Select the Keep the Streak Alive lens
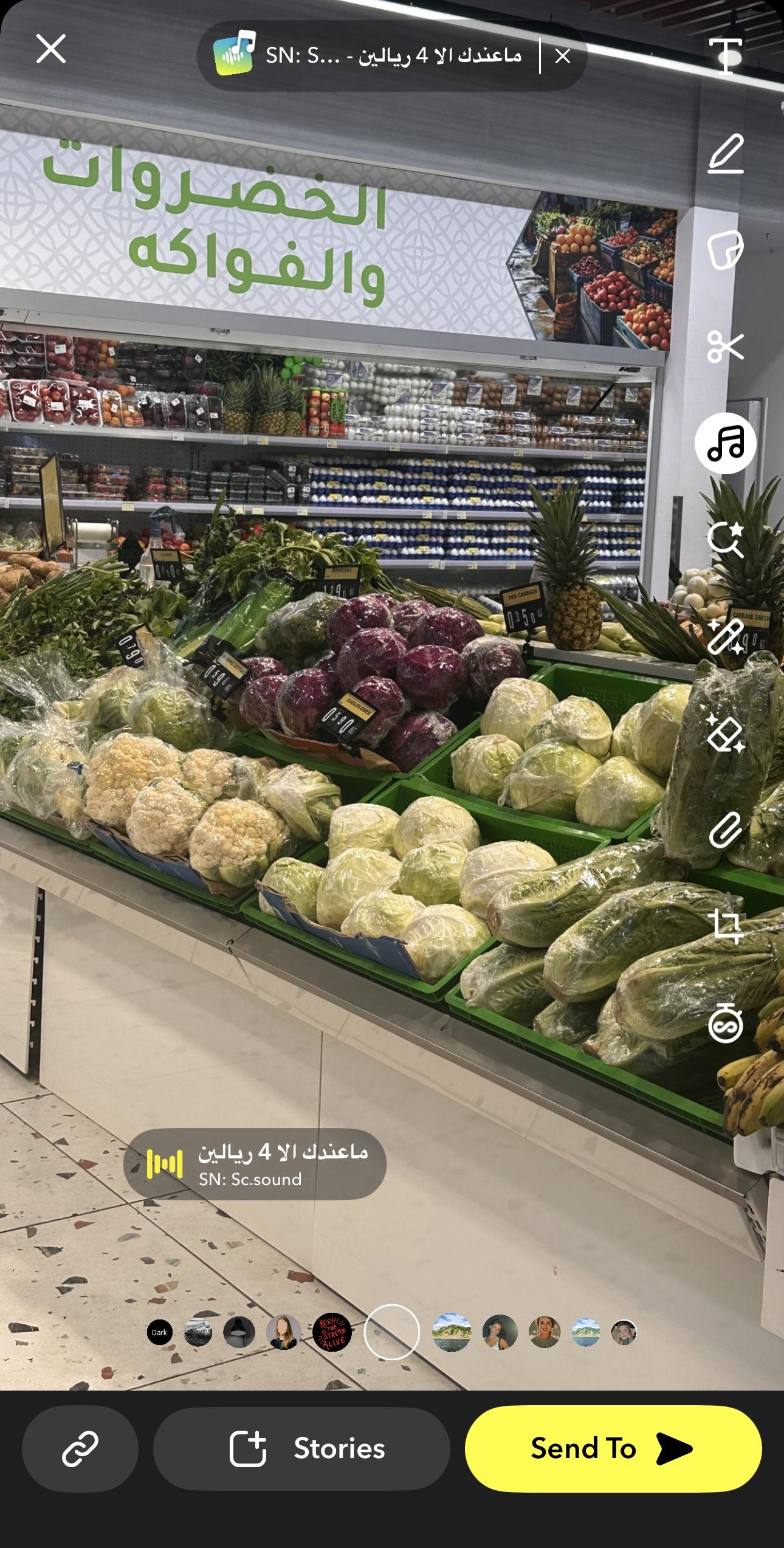Screen dimensions: 784x1548 point(332,1333)
